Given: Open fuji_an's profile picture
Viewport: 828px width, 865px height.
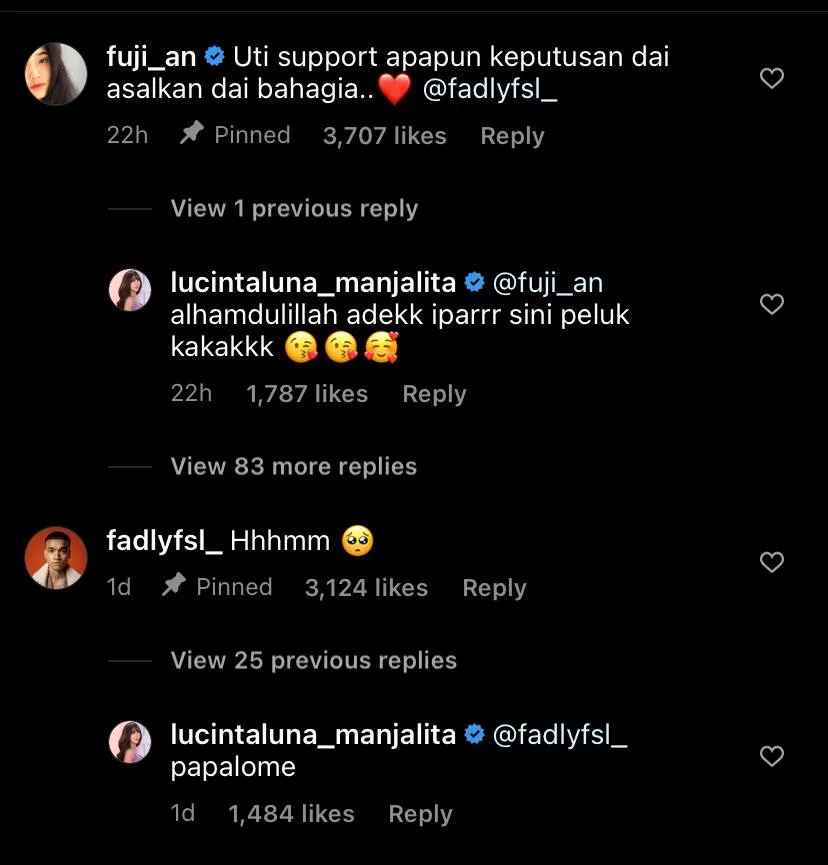Looking at the screenshot, I should tap(55, 74).
